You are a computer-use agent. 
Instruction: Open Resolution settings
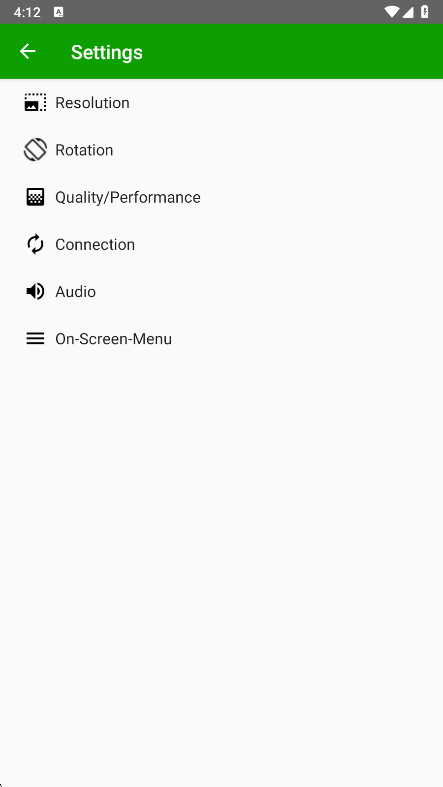tap(221, 103)
